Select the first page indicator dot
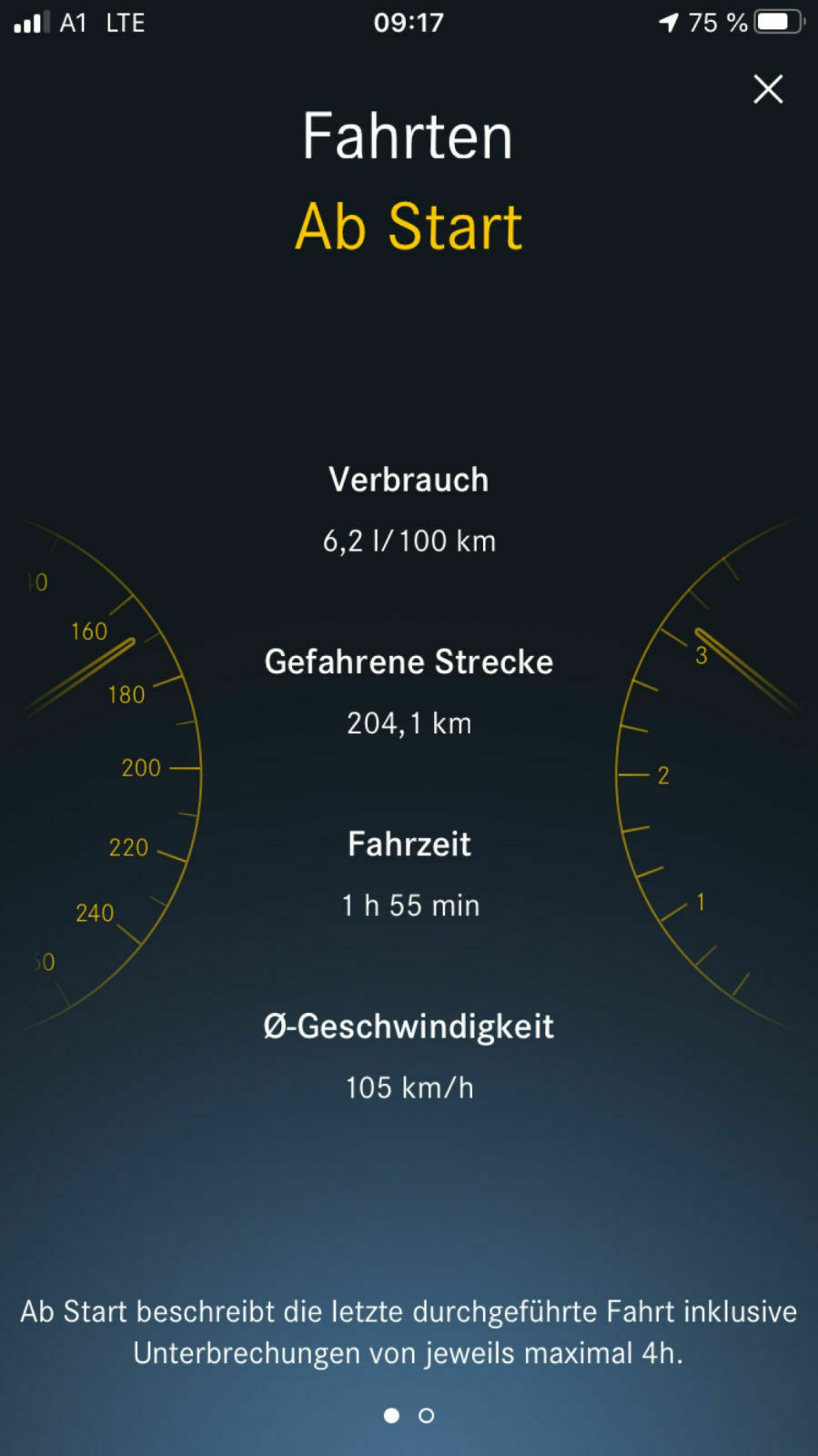Image resolution: width=818 pixels, height=1456 pixels. click(391, 1416)
